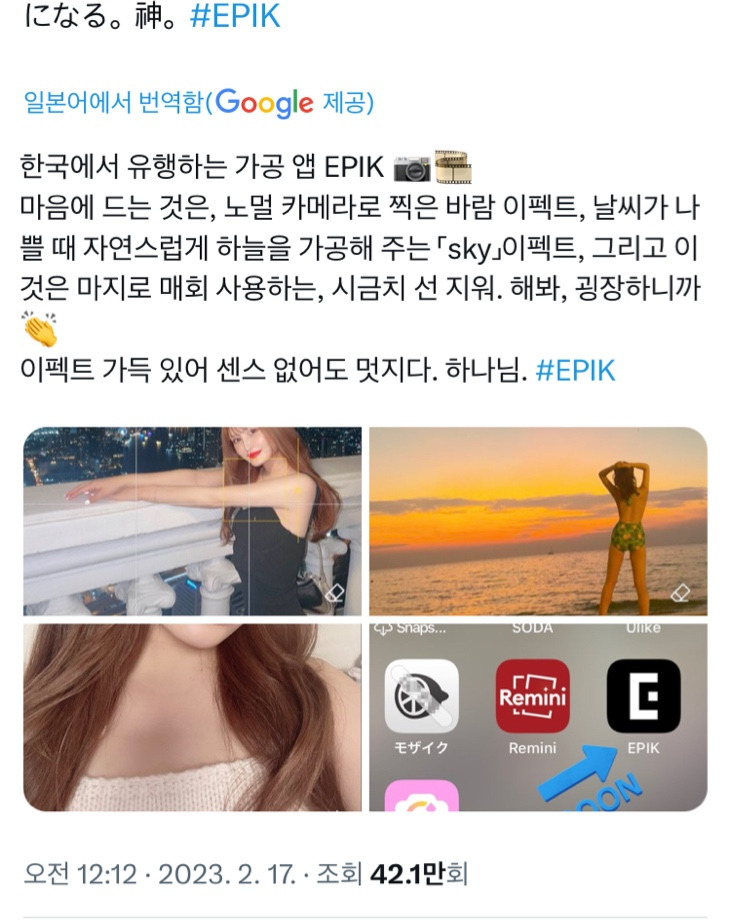
Task: Open the #EPIK hashtag after 하나님
Action: (575, 371)
